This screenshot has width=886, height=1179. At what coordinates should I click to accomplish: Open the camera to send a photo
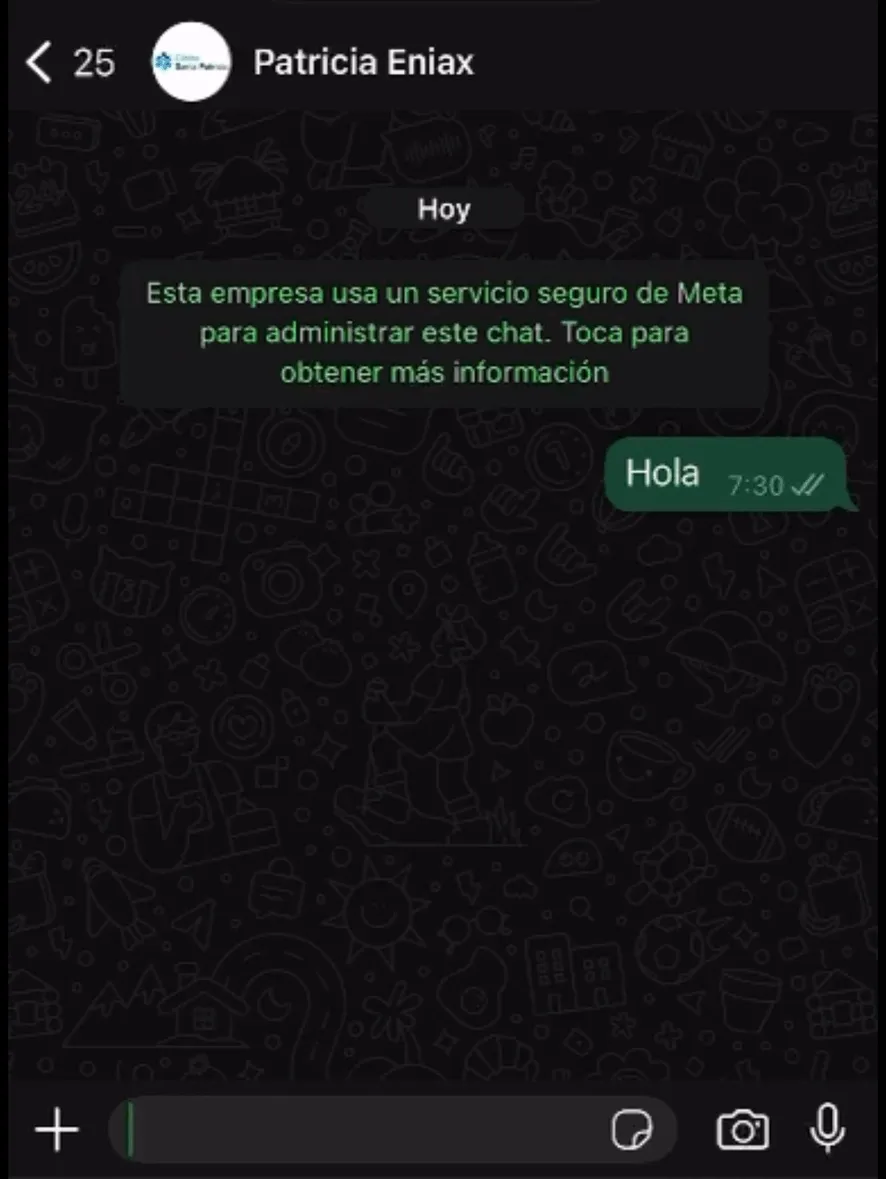[x=742, y=1130]
